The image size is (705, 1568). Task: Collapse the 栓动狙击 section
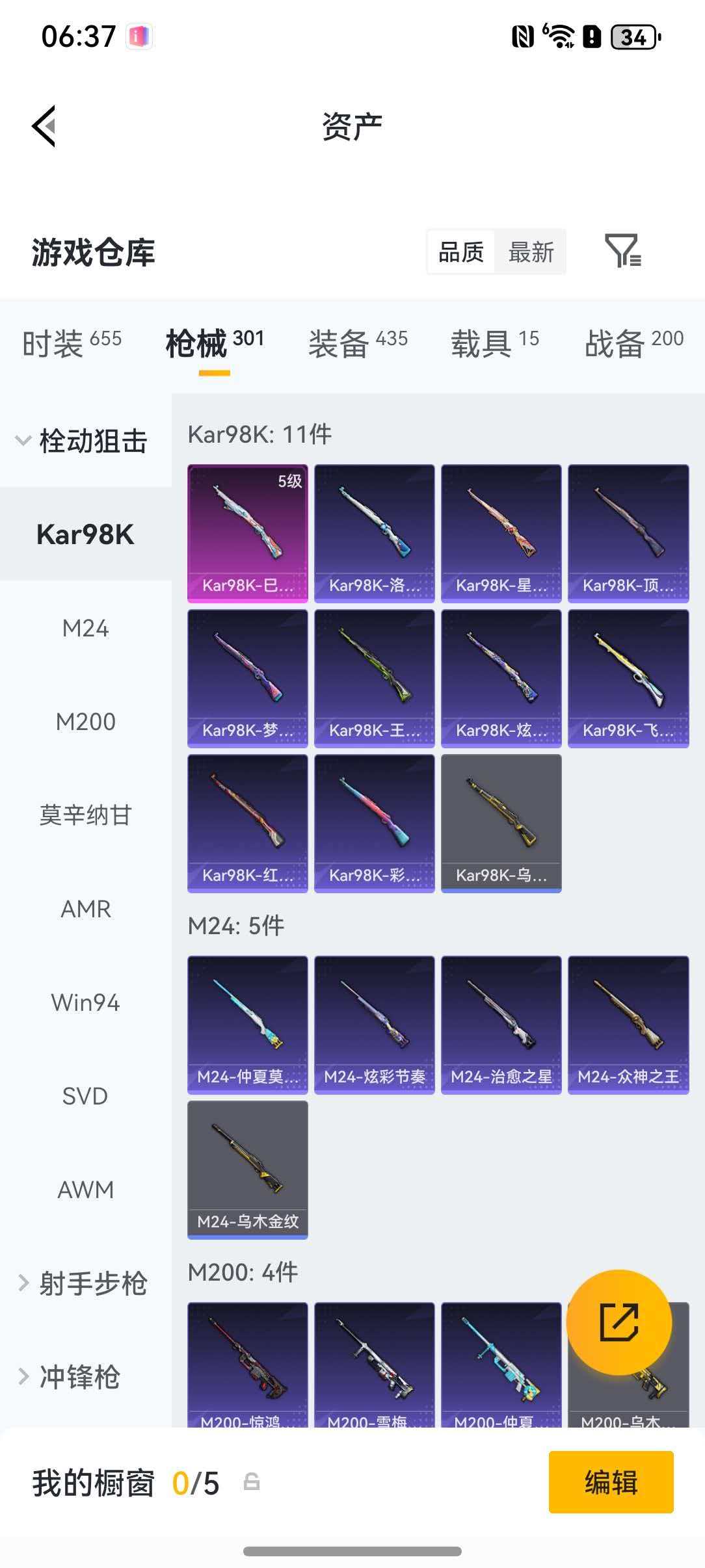91,439
